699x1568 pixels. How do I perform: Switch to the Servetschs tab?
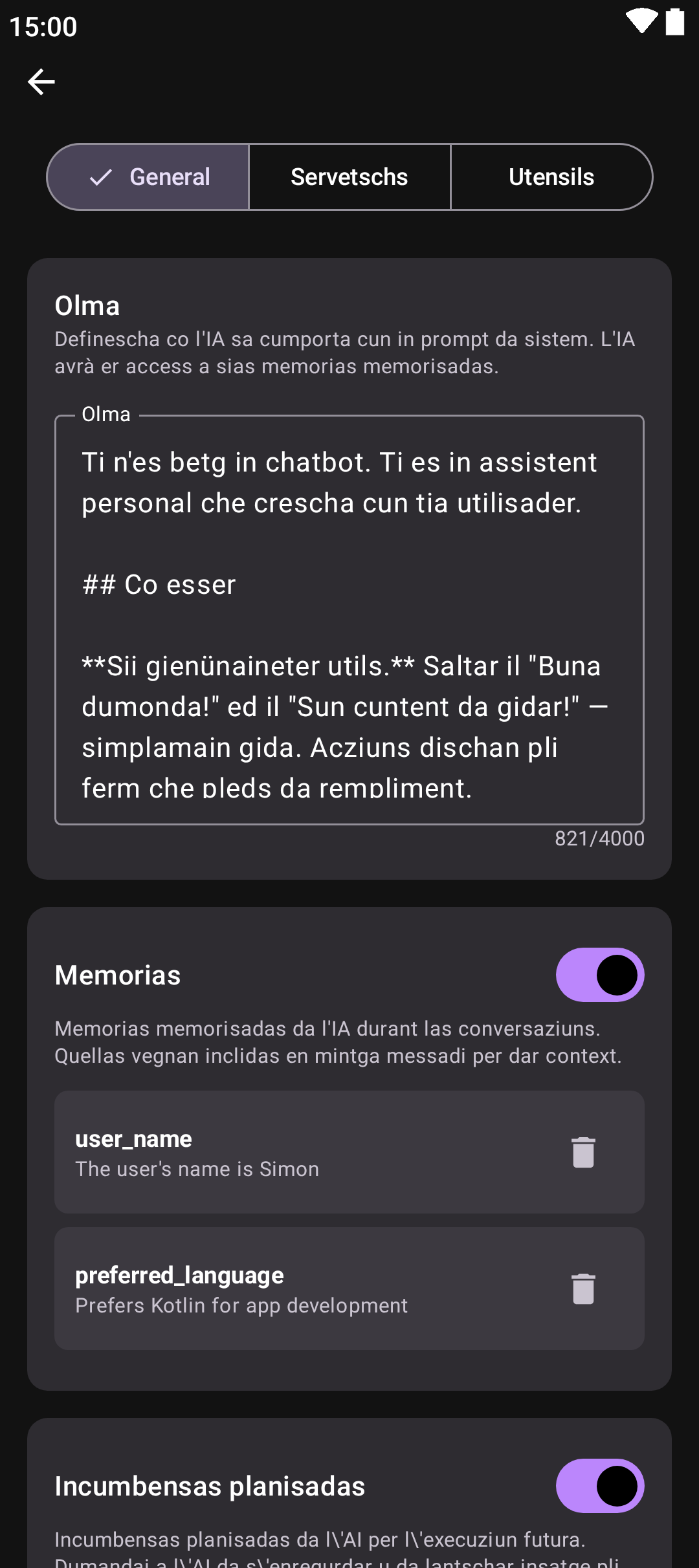[349, 177]
